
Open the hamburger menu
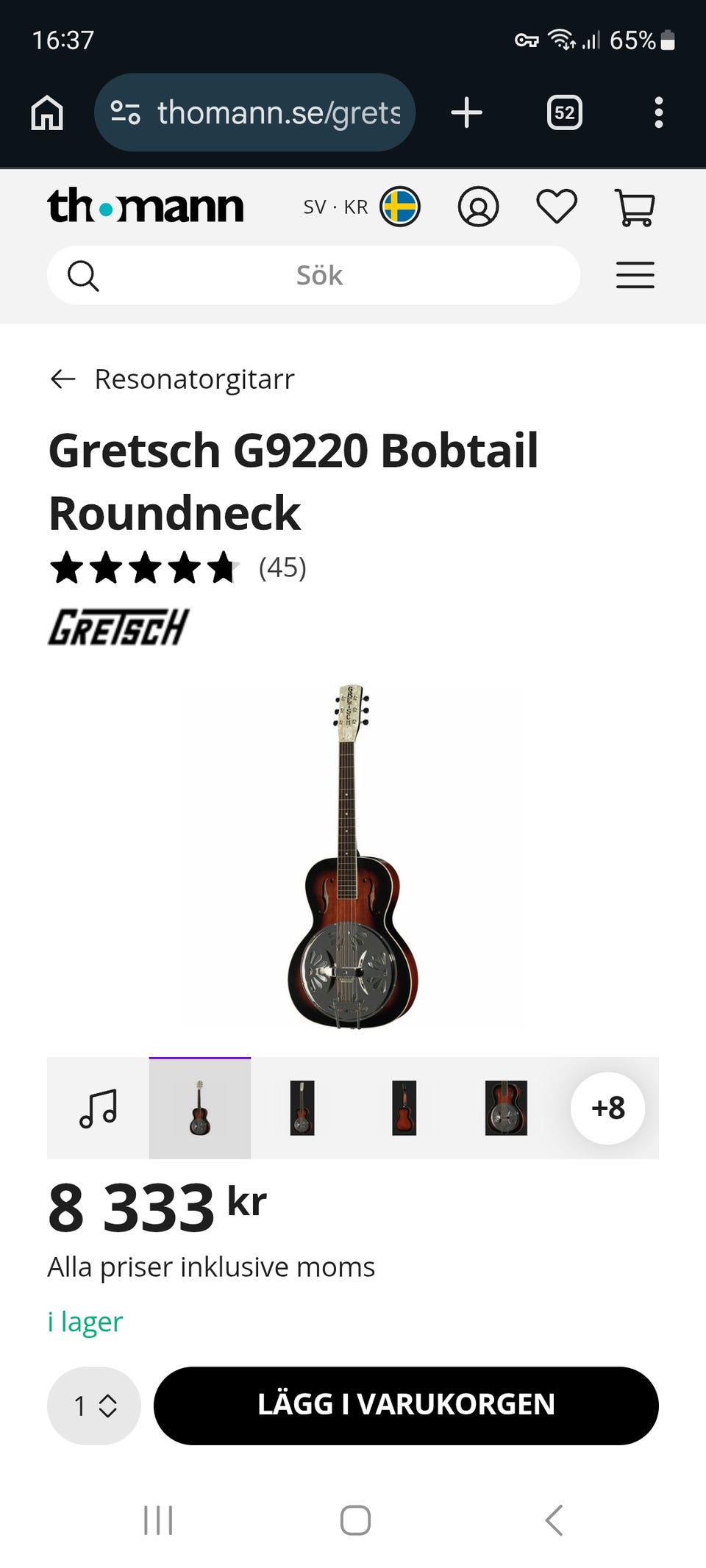point(635,276)
